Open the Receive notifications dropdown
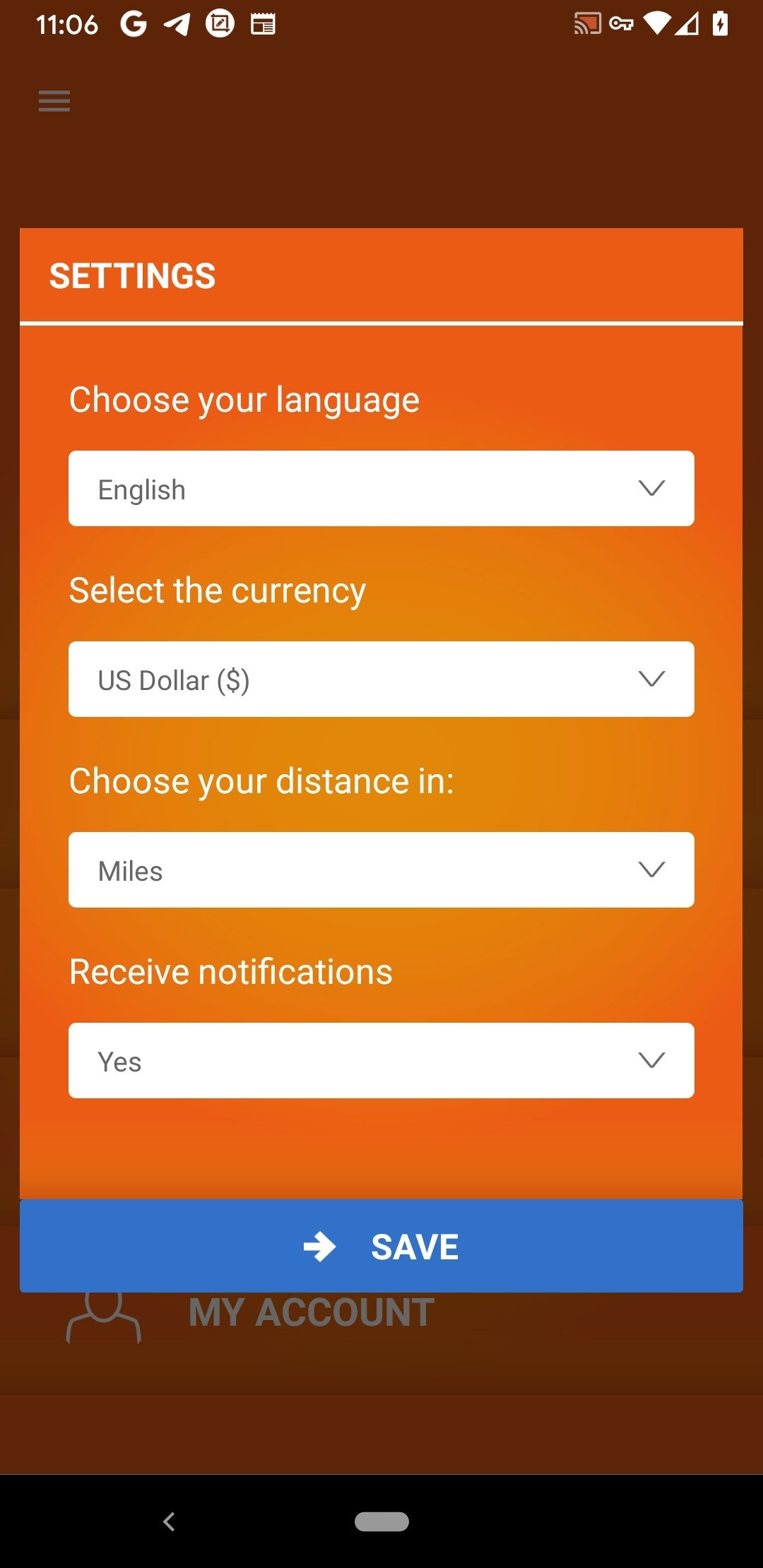 pos(381,1060)
